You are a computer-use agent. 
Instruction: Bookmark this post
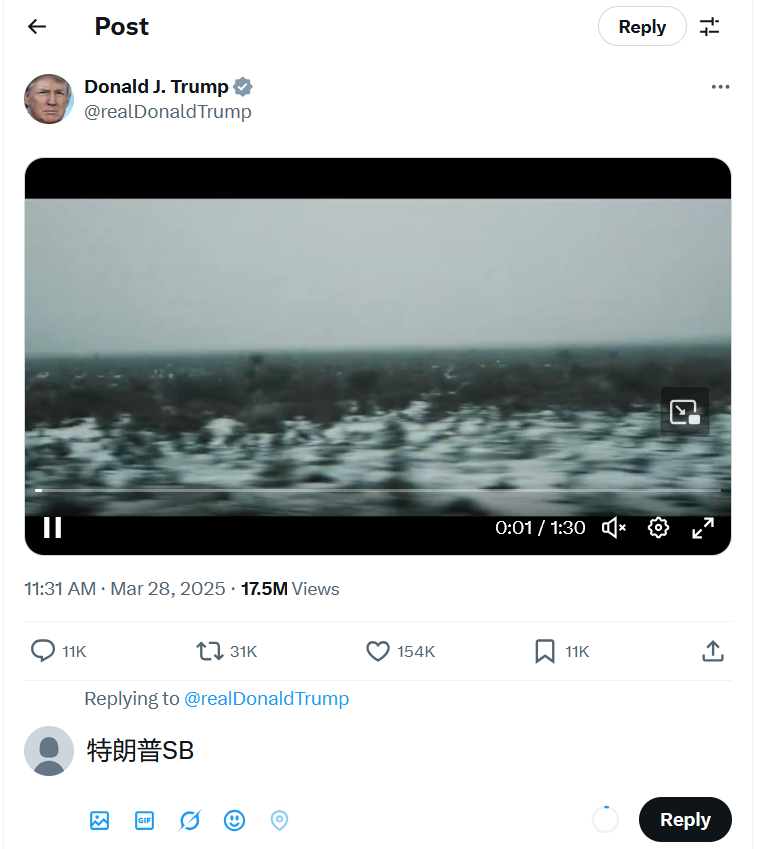click(x=545, y=651)
